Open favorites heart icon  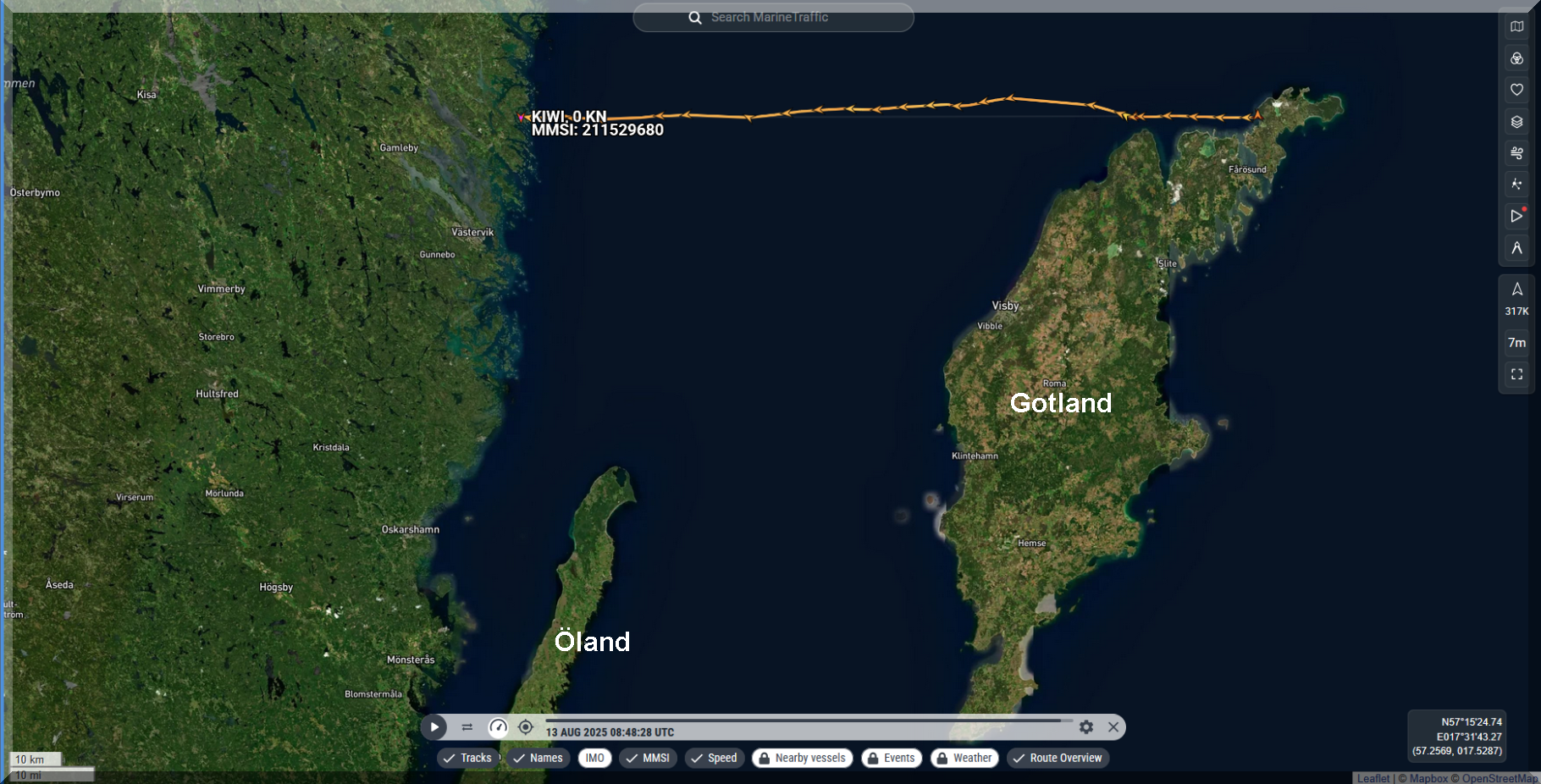pos(1516,90)
